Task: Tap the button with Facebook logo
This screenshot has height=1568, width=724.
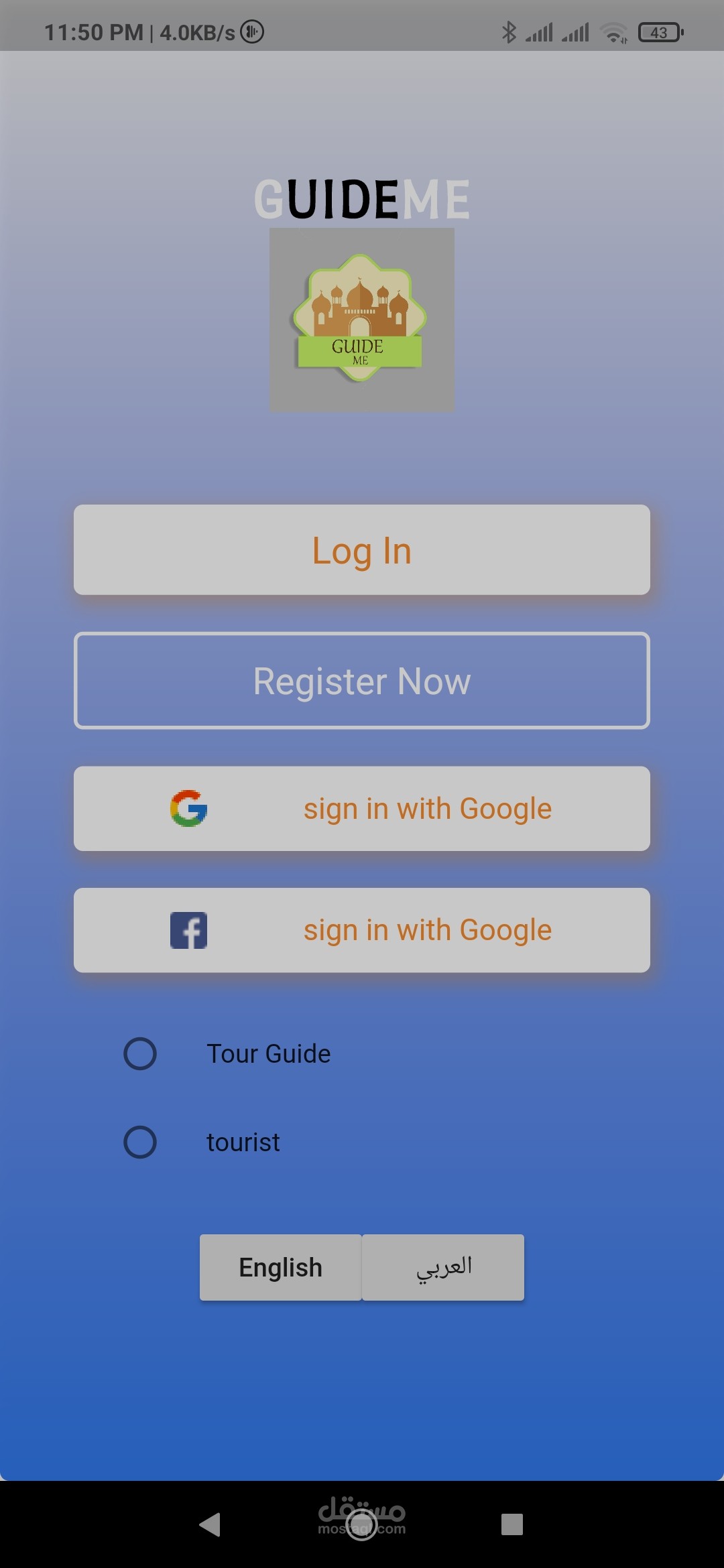Action: [362, 930]
